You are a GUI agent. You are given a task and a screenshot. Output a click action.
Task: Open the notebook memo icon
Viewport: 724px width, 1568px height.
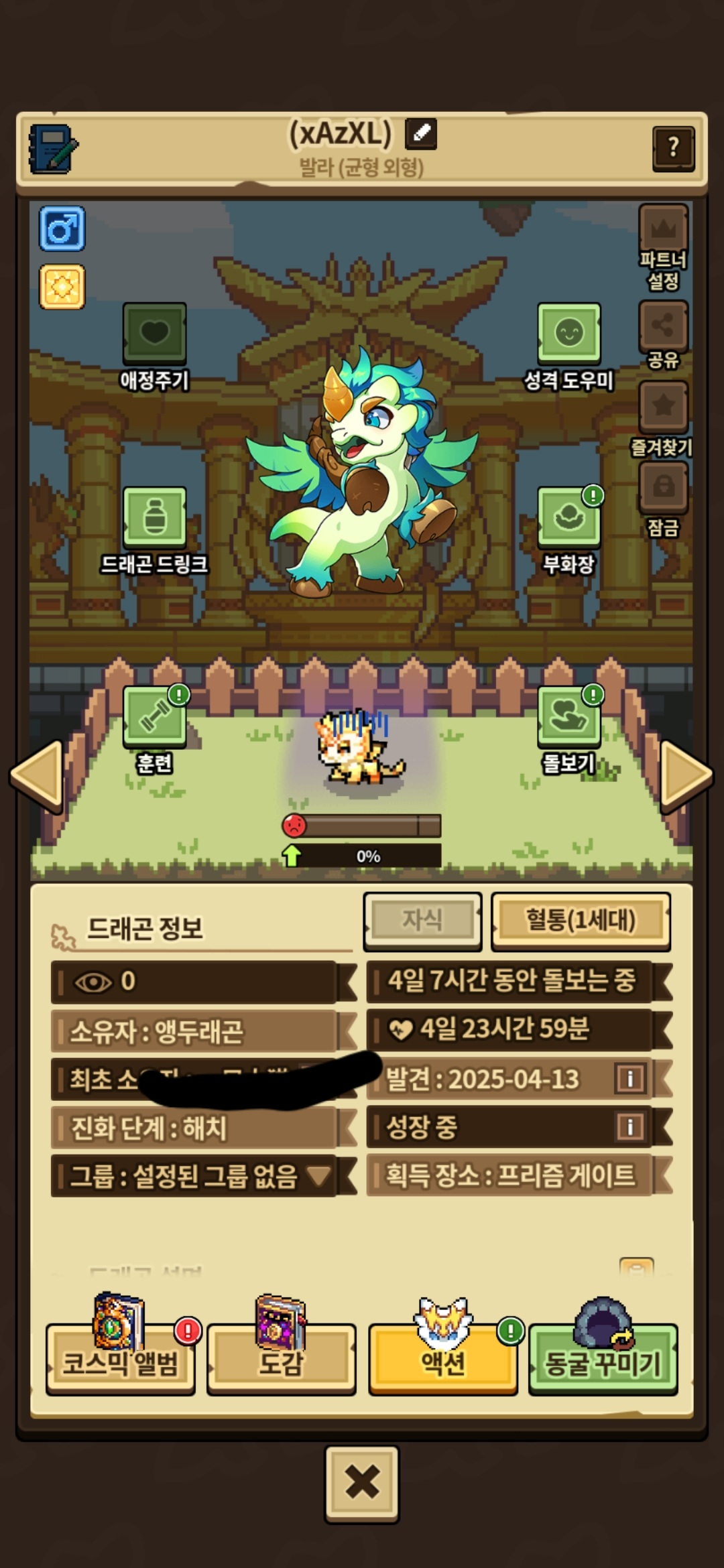(54, 149)
